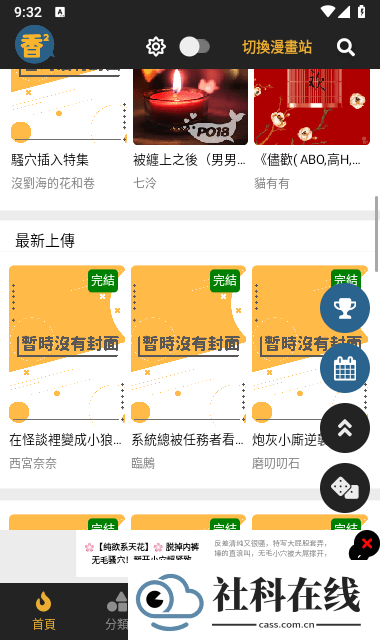Open the book 《儘歡 by 貓有有
The image size is (380, 640).
(312, 129)
